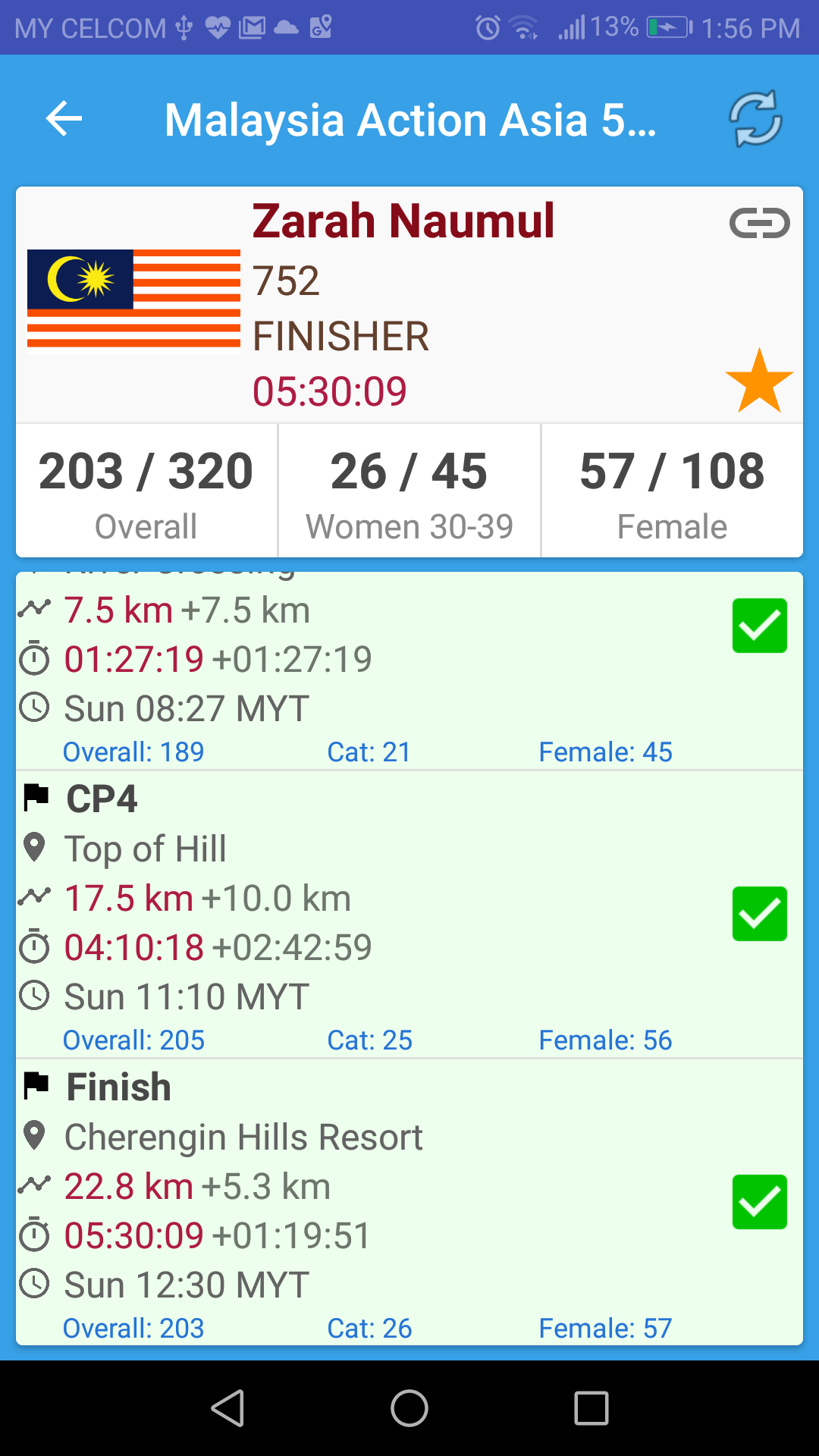Open recent apps from navigation bar
This screenshot has width=819, height=1456.
pos(591,1408)
